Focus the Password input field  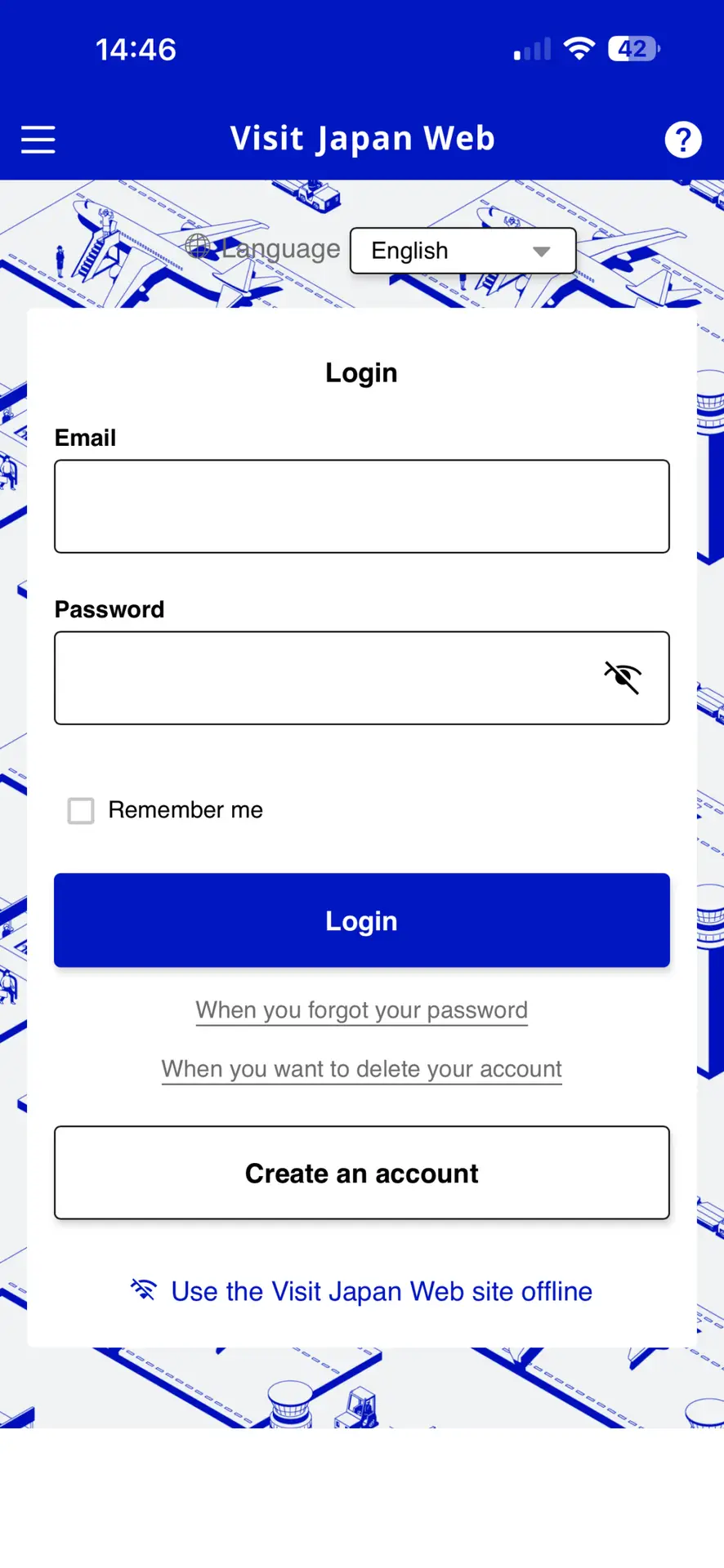(x=327, y=678)
